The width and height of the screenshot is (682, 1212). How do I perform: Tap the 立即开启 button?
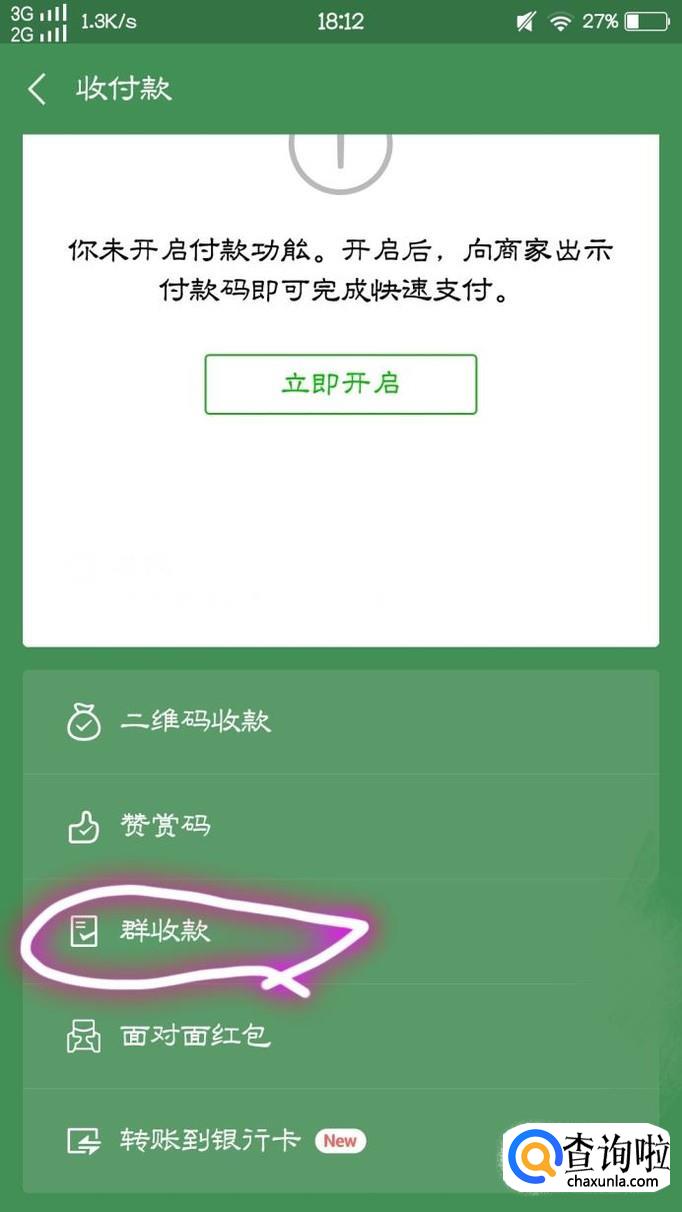click(x=340, y=384)
